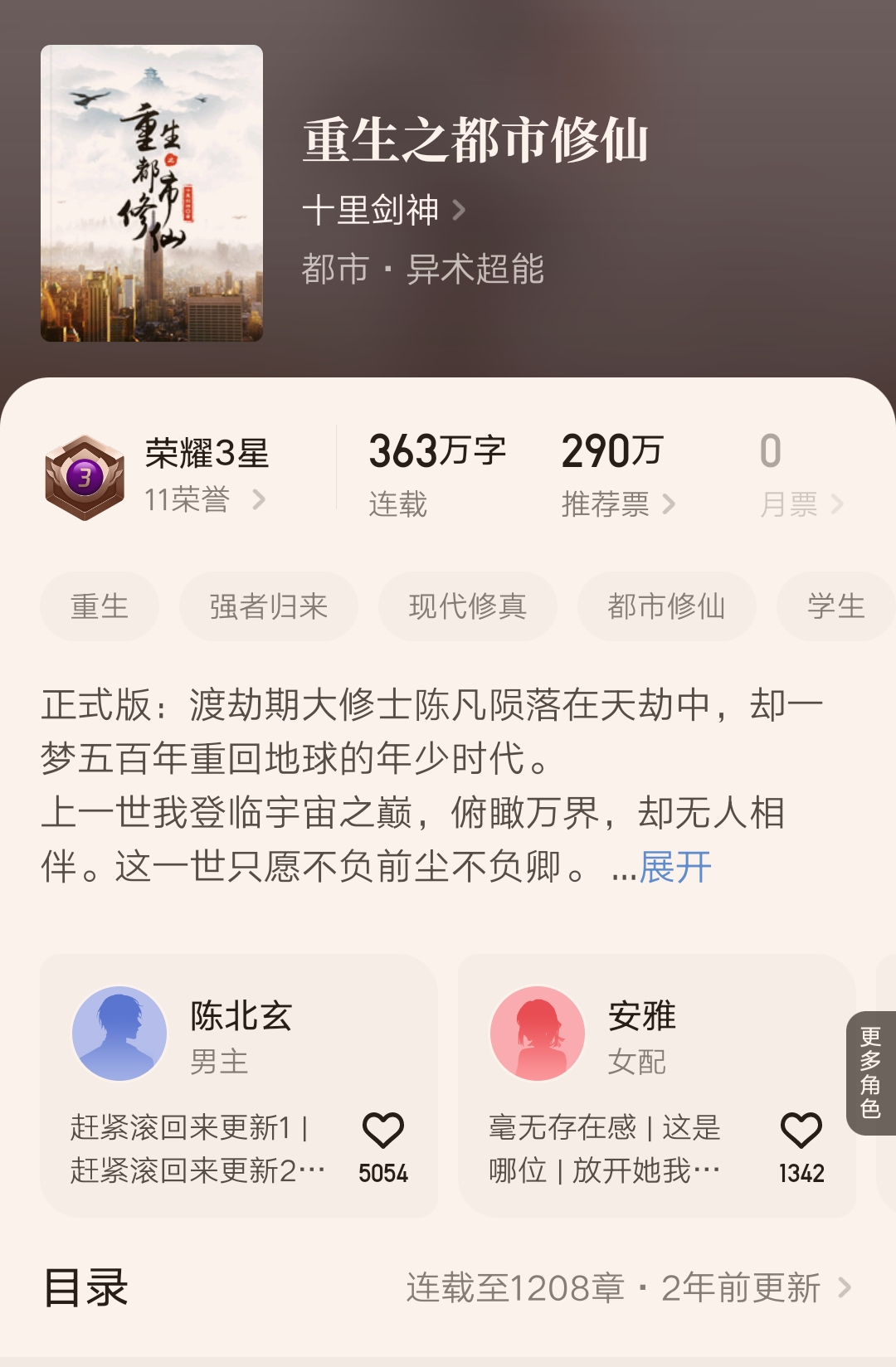This screenshot has height=1367, width=896.
Task: Open author 十里剑神's page
Action: (383, 211)
